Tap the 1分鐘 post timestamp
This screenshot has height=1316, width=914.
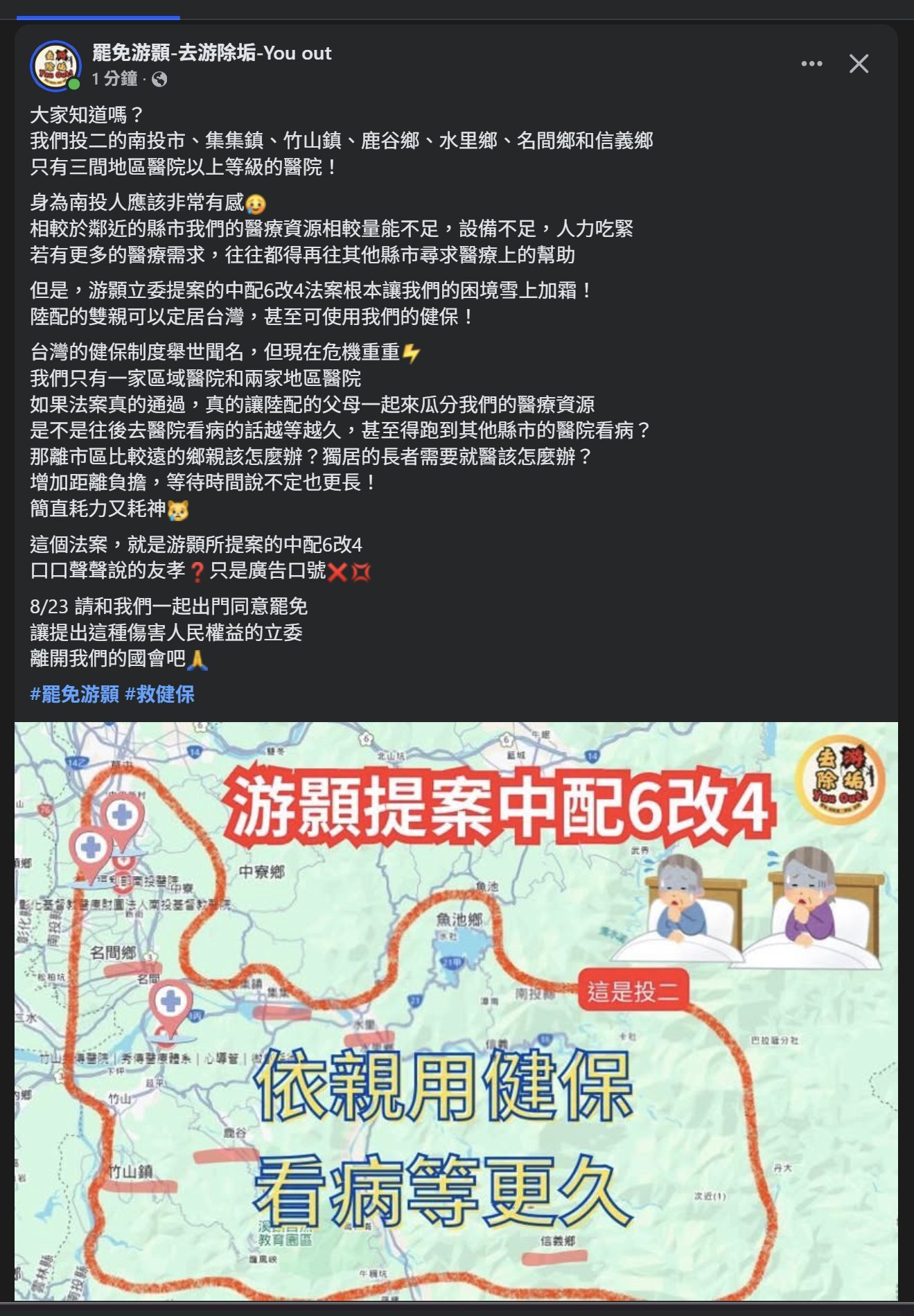pos(114,79)
